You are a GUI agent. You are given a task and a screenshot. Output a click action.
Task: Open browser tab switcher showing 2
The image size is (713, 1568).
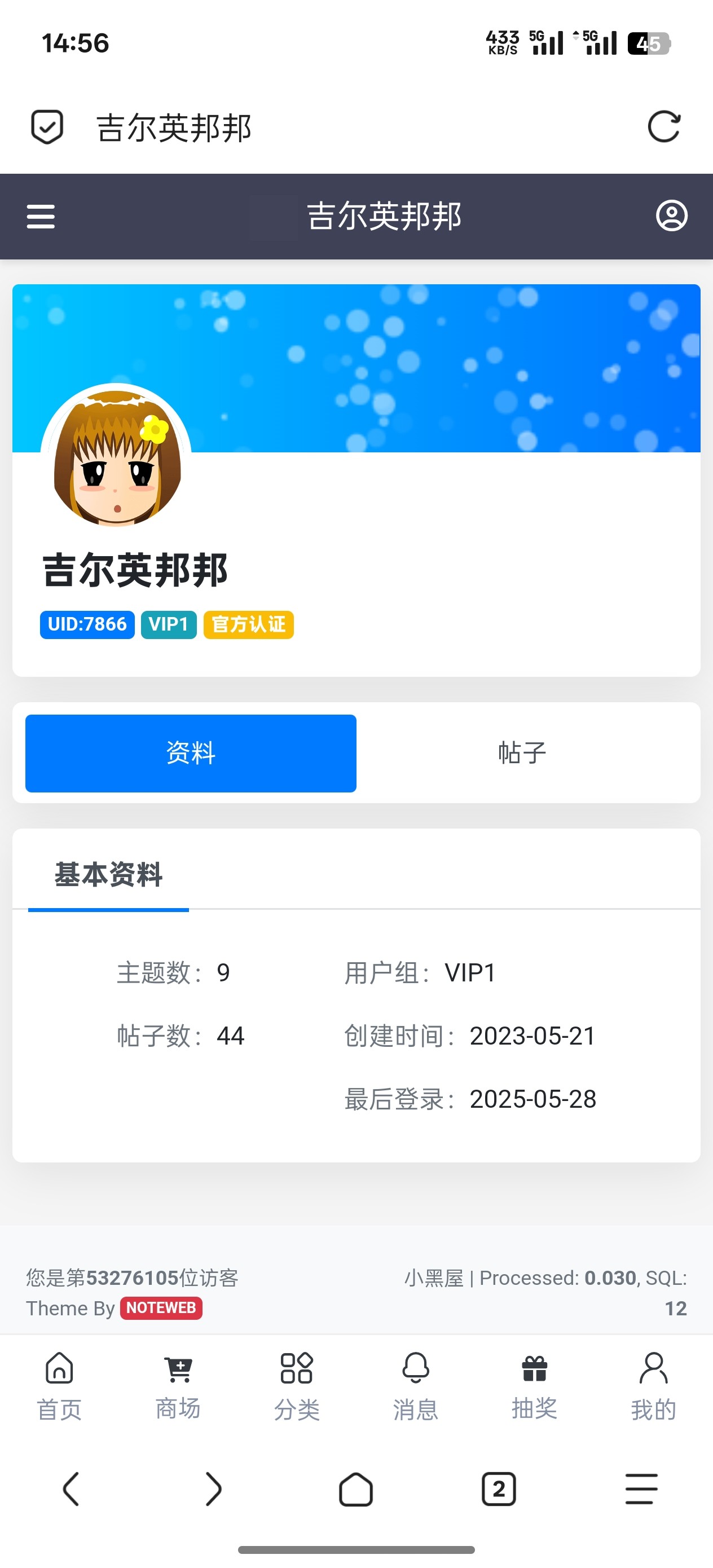point(499,1489)
